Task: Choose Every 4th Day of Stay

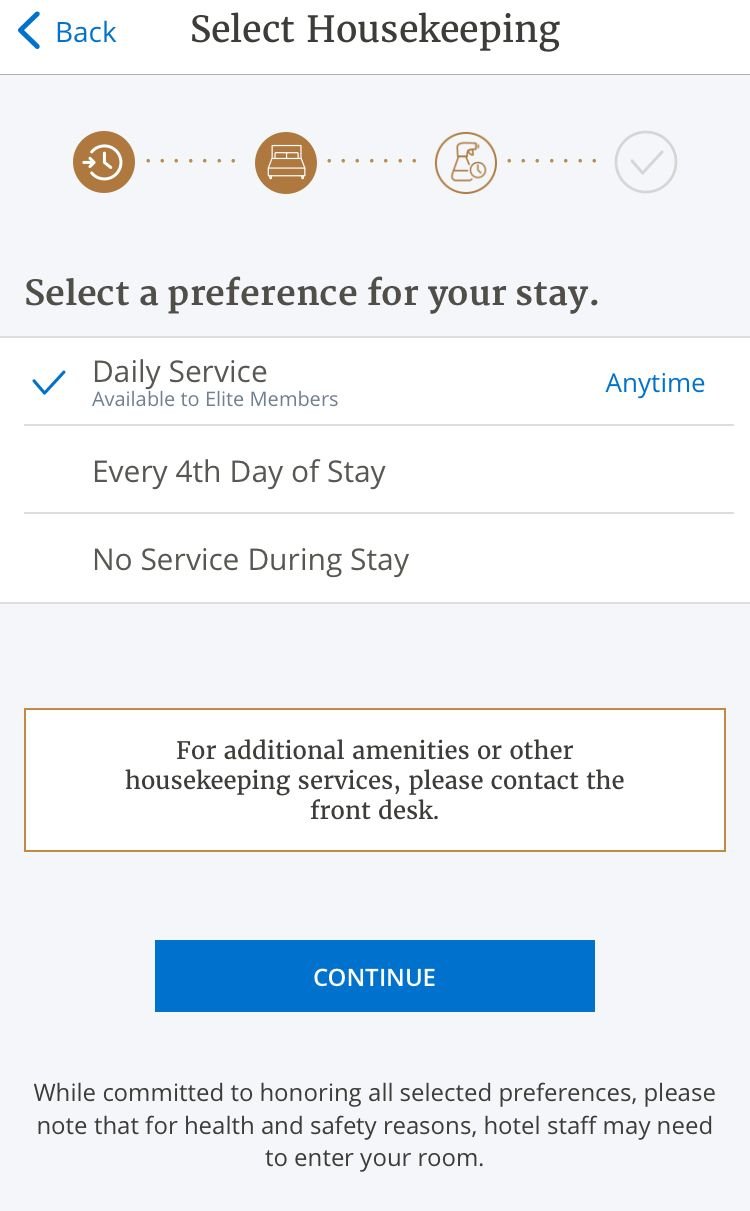Action: (375, 470)
